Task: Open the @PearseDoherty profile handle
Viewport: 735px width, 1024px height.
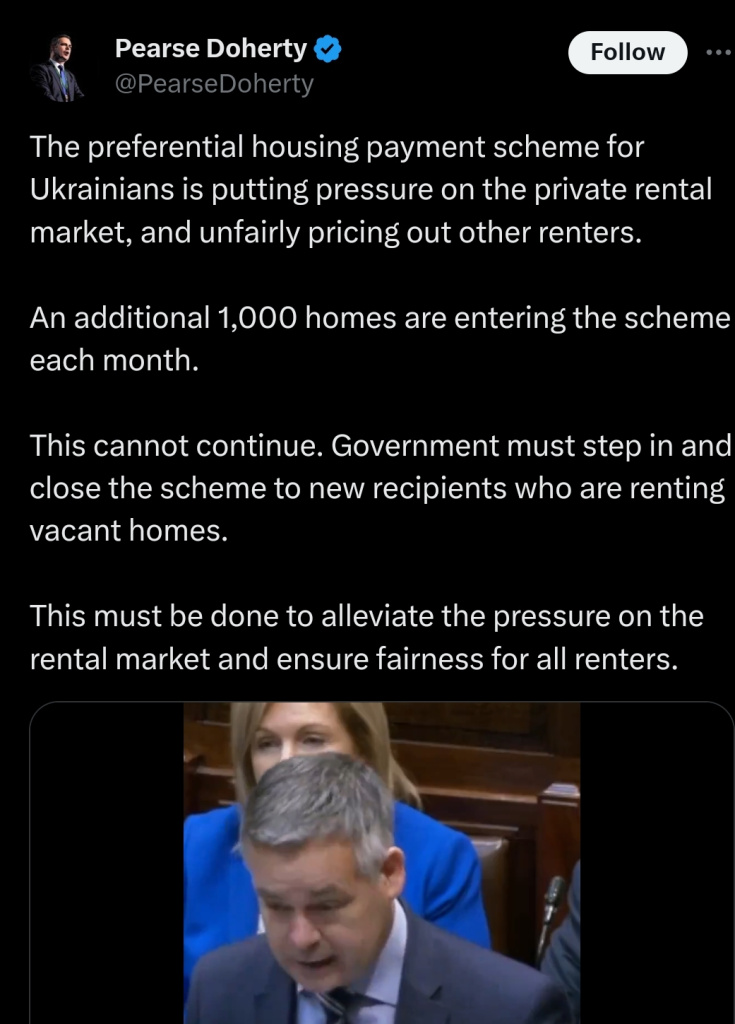Action: [x=214, y=84]
